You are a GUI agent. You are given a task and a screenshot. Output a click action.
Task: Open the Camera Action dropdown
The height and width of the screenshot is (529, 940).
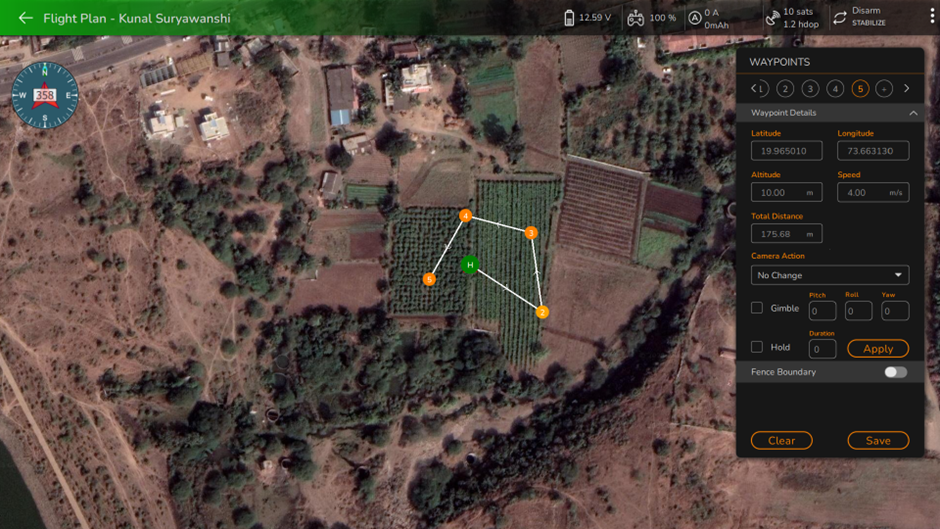pos(829,275)
